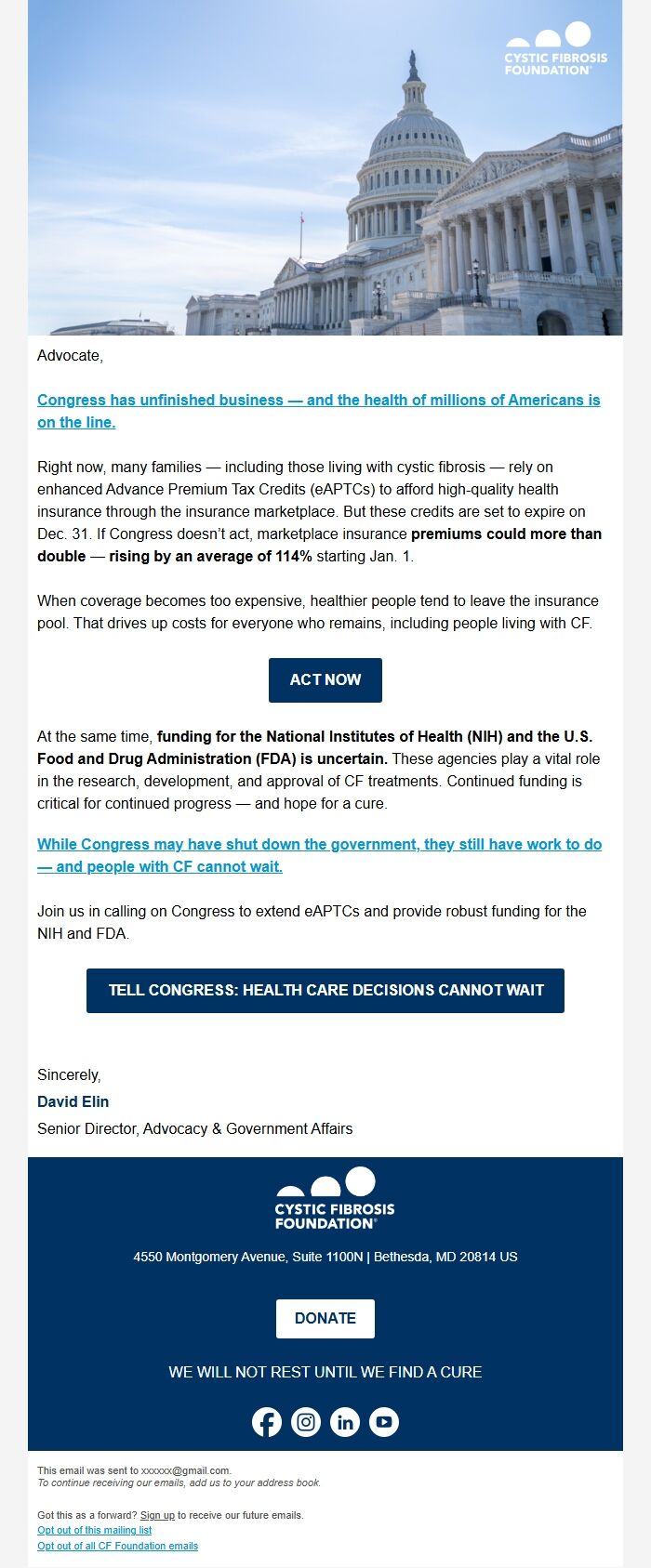Tap 'Tell Congress: Health care decisions cannot wait'

tap(325, 990)
